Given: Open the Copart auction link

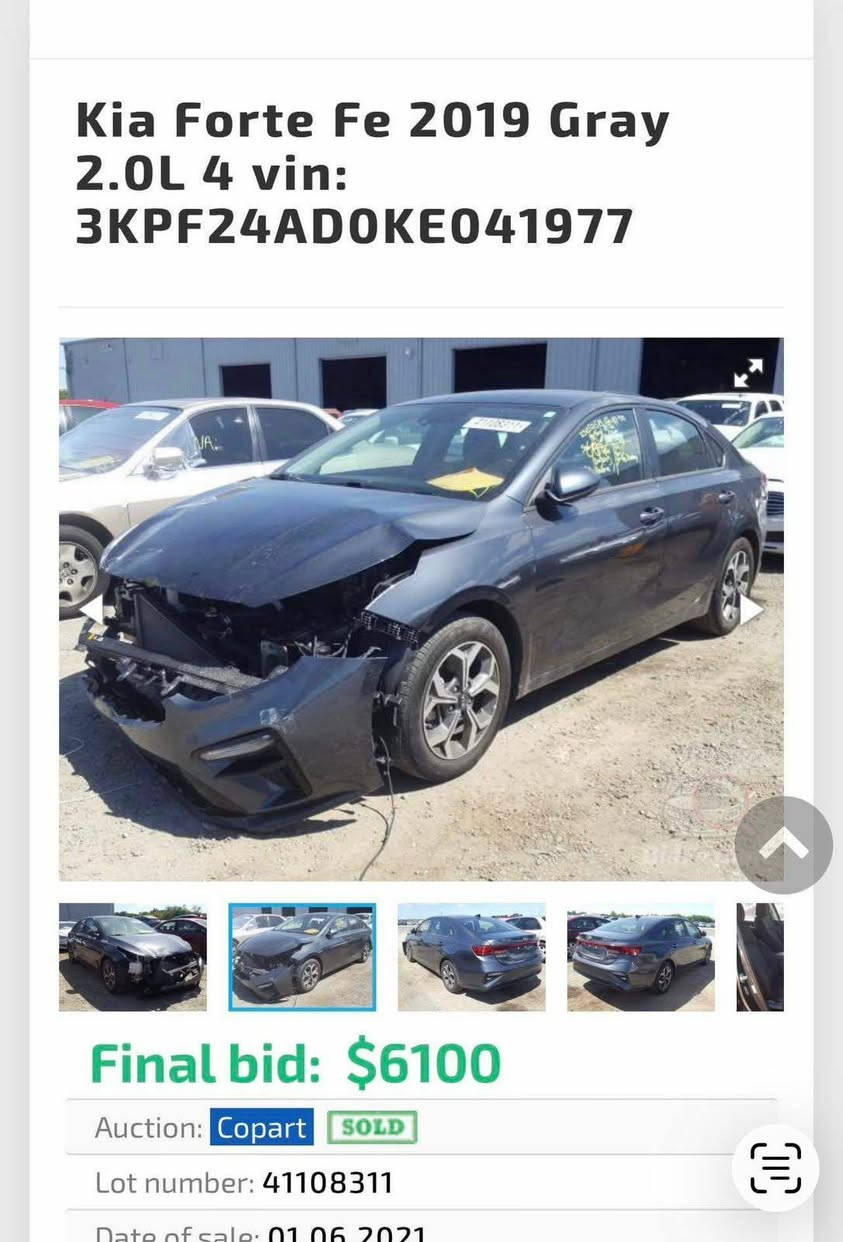Looking at the screenshot, I should point(261,1128).
